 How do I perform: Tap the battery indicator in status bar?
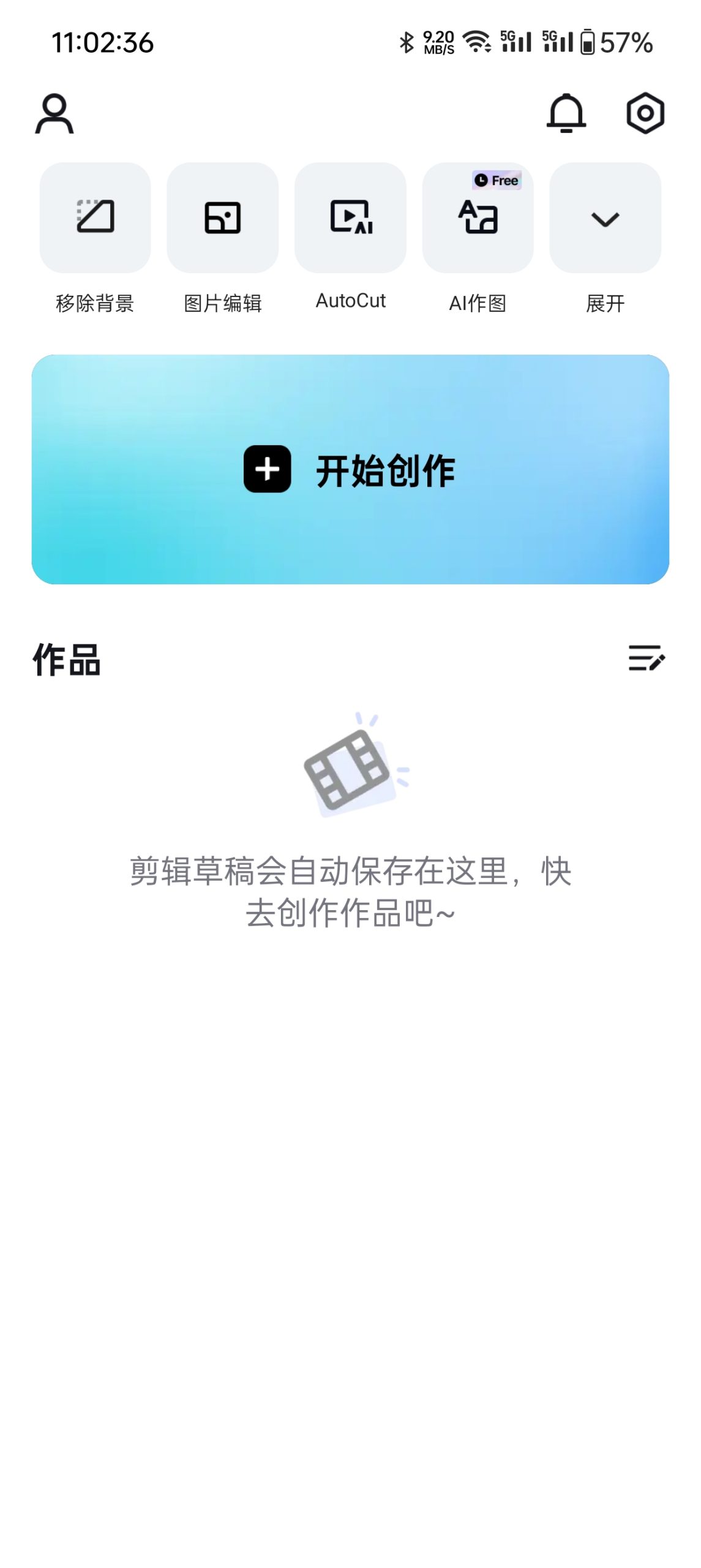(x=589, y=43)
